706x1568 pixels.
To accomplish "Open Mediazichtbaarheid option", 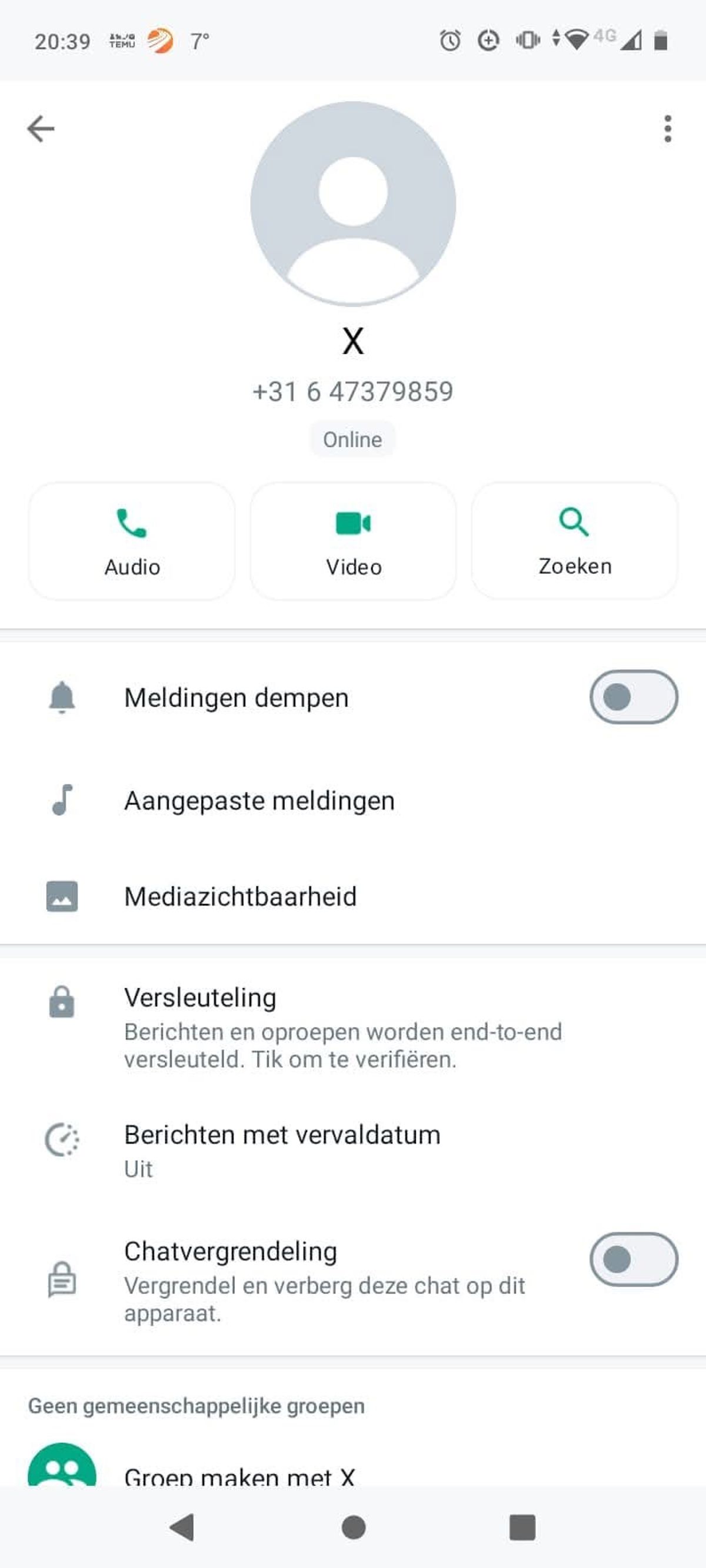I will [241, 897].
